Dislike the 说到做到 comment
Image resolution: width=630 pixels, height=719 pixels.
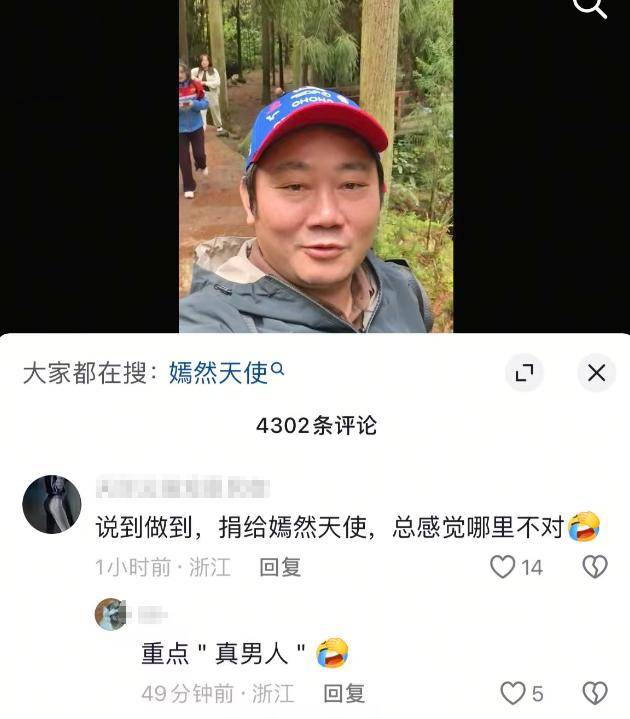(x=594, y=567)
